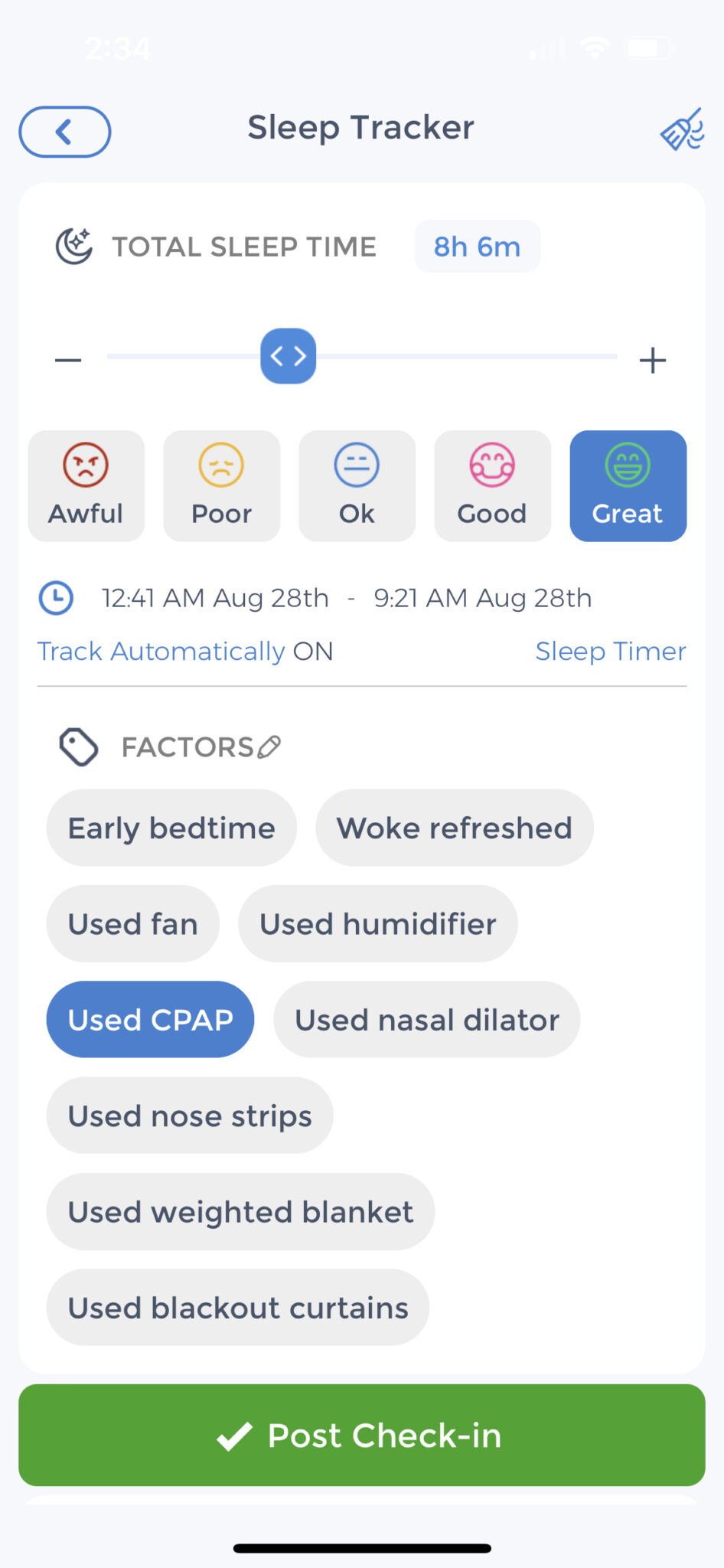Tap the back arrow to leave Sleep Tracker
Screen dimensions: 724x1568
64,131
